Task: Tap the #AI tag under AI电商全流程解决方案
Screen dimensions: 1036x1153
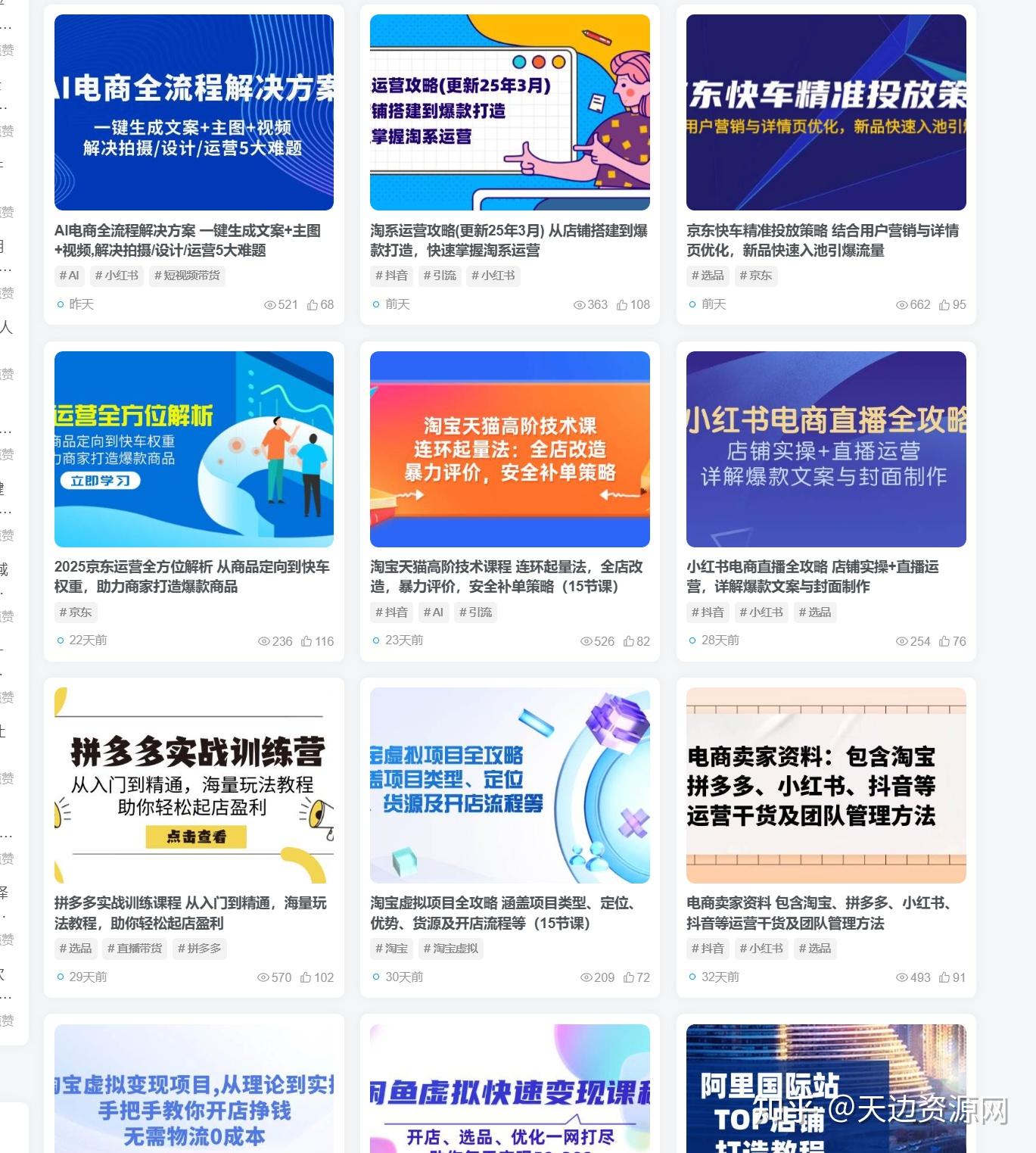Action: 69,276
